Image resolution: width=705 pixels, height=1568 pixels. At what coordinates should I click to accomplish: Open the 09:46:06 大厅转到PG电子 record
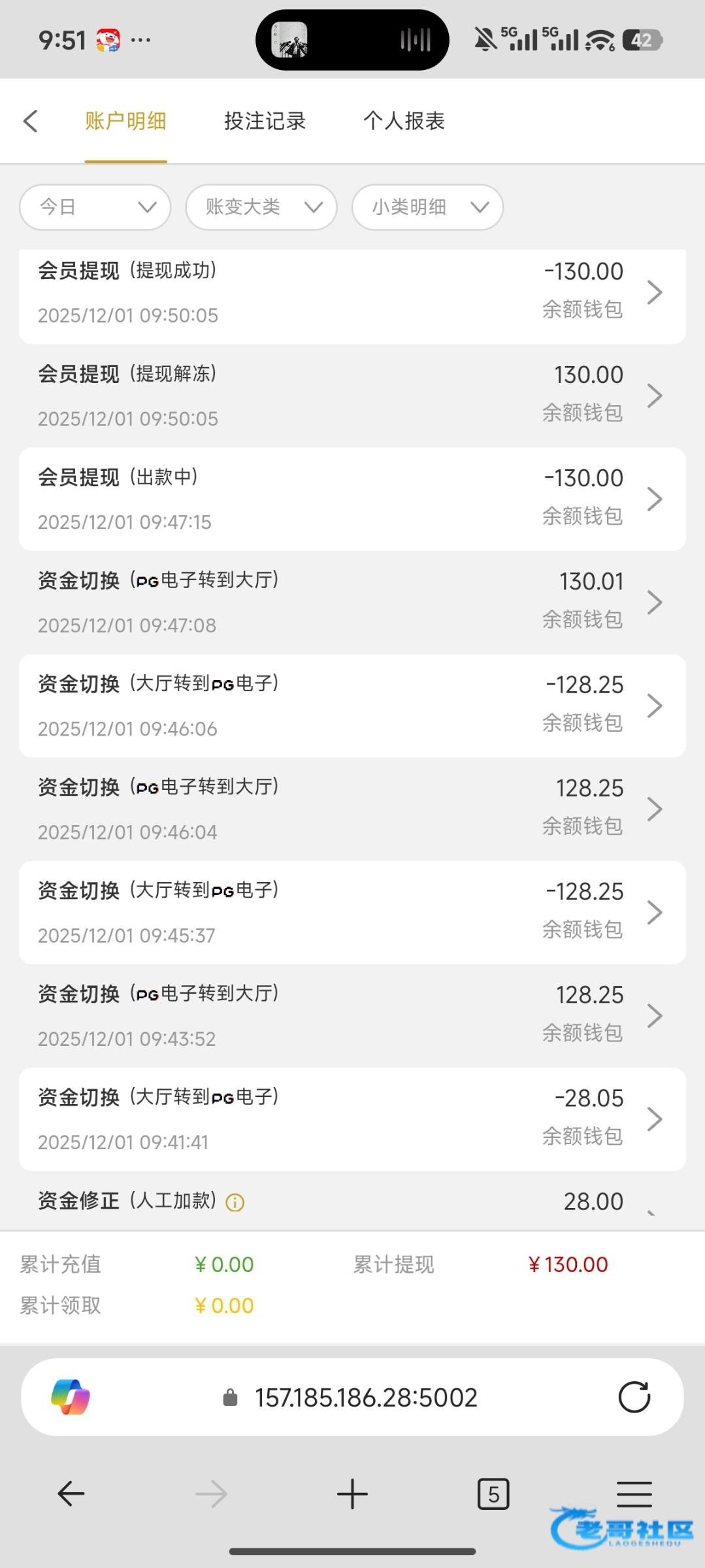pos(352,706)
